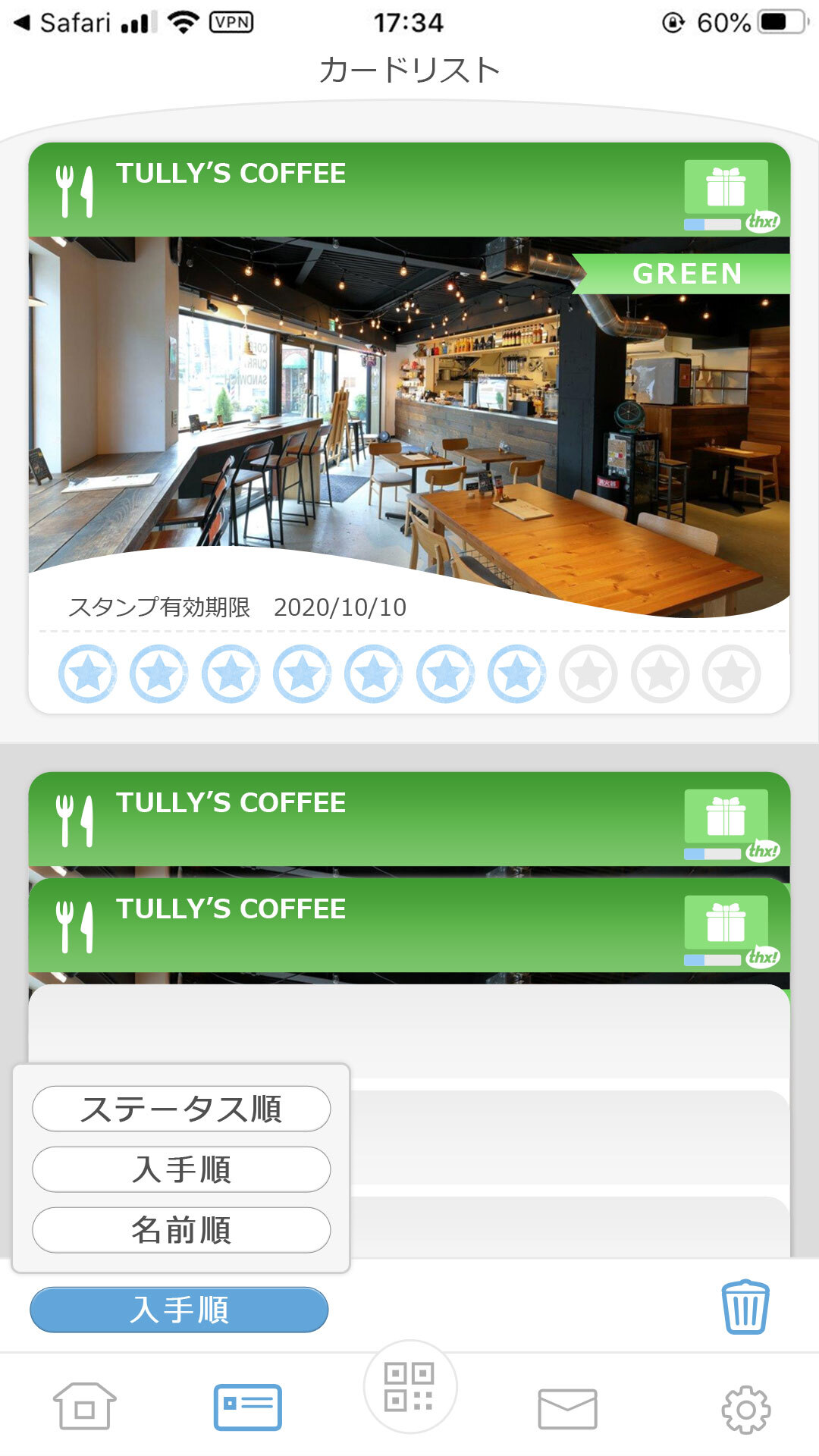Select ステータス順 sort option
This screenshot has height=1456, width=819.
click(x=181, y=1109)
